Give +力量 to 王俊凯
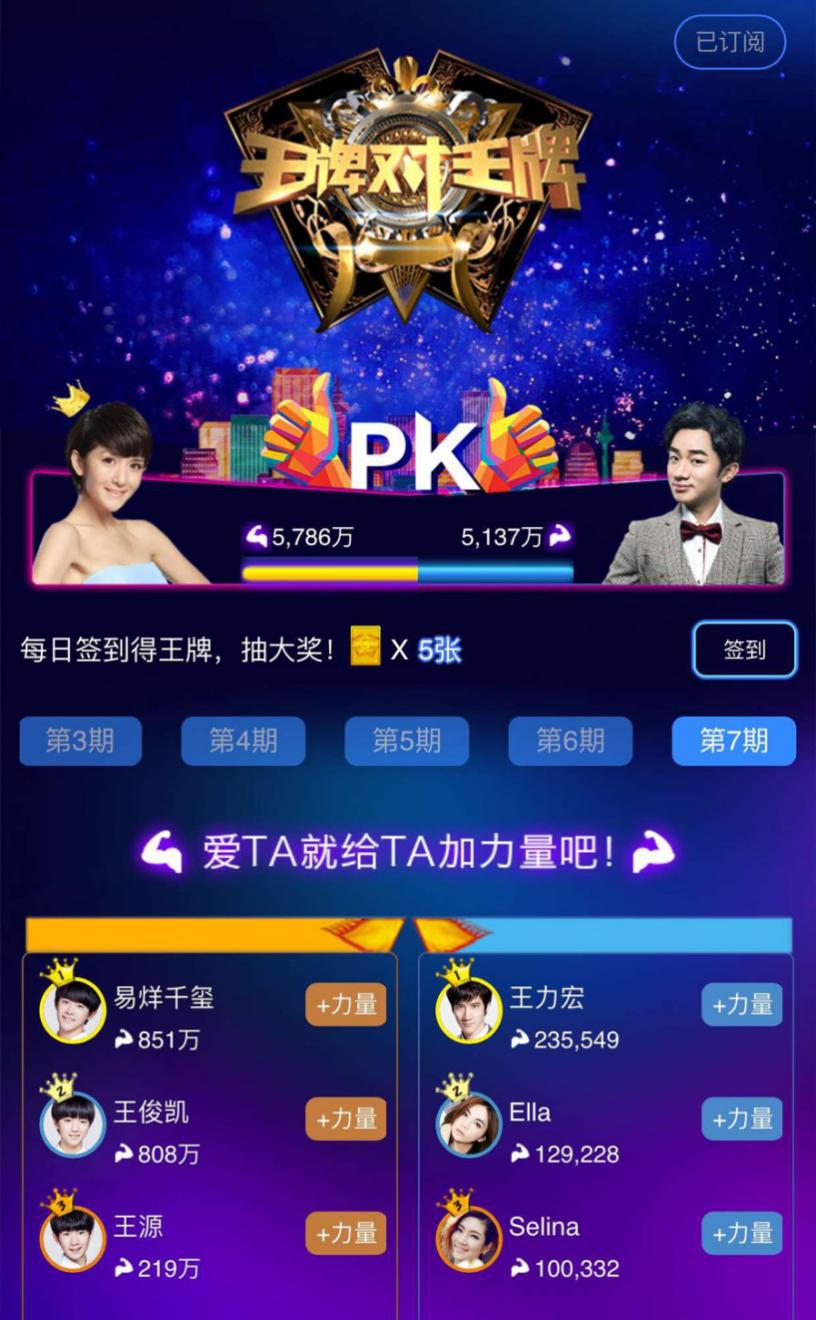Screen dimensions: 816x1320 click(x=346, y=1119)
